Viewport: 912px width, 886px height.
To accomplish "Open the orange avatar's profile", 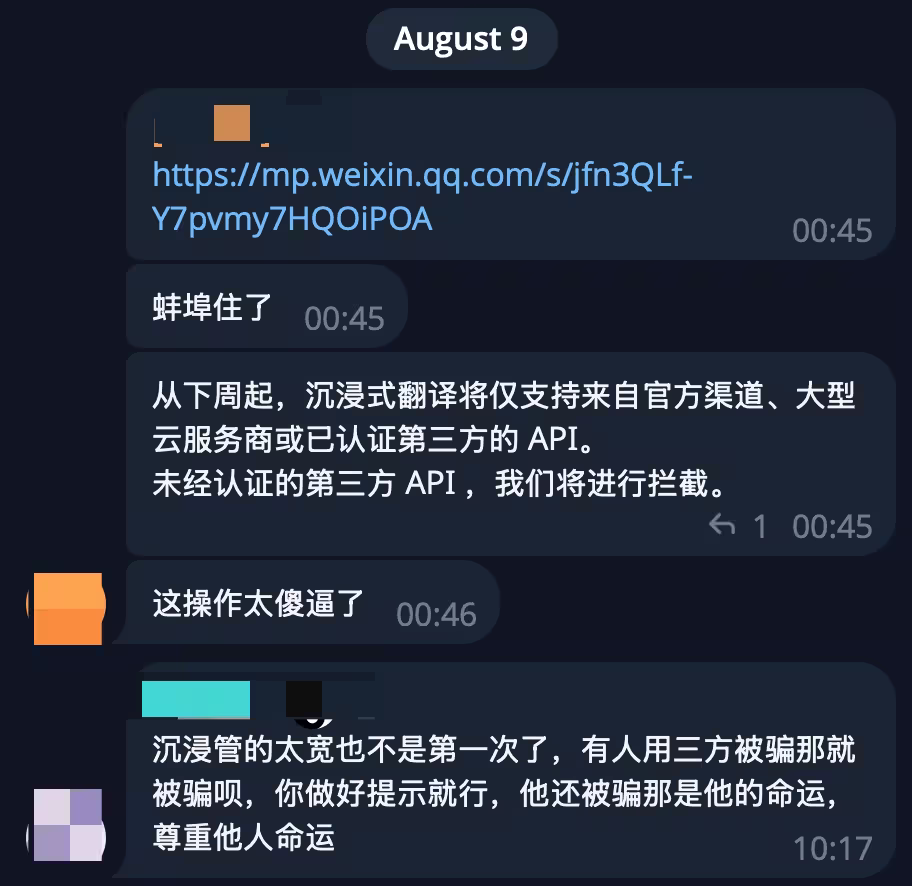I will (x=68, y=608).
